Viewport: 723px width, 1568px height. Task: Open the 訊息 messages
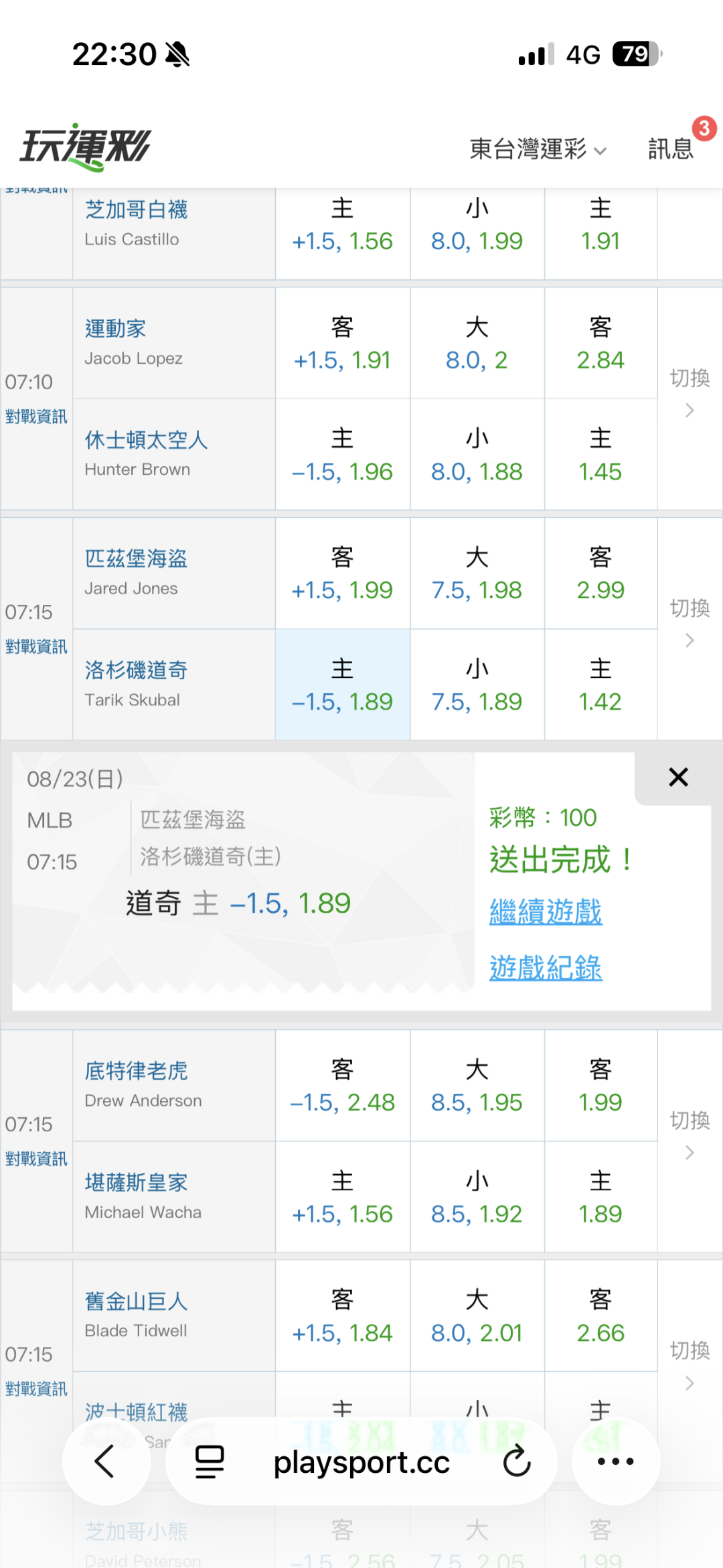click(671, 149)
